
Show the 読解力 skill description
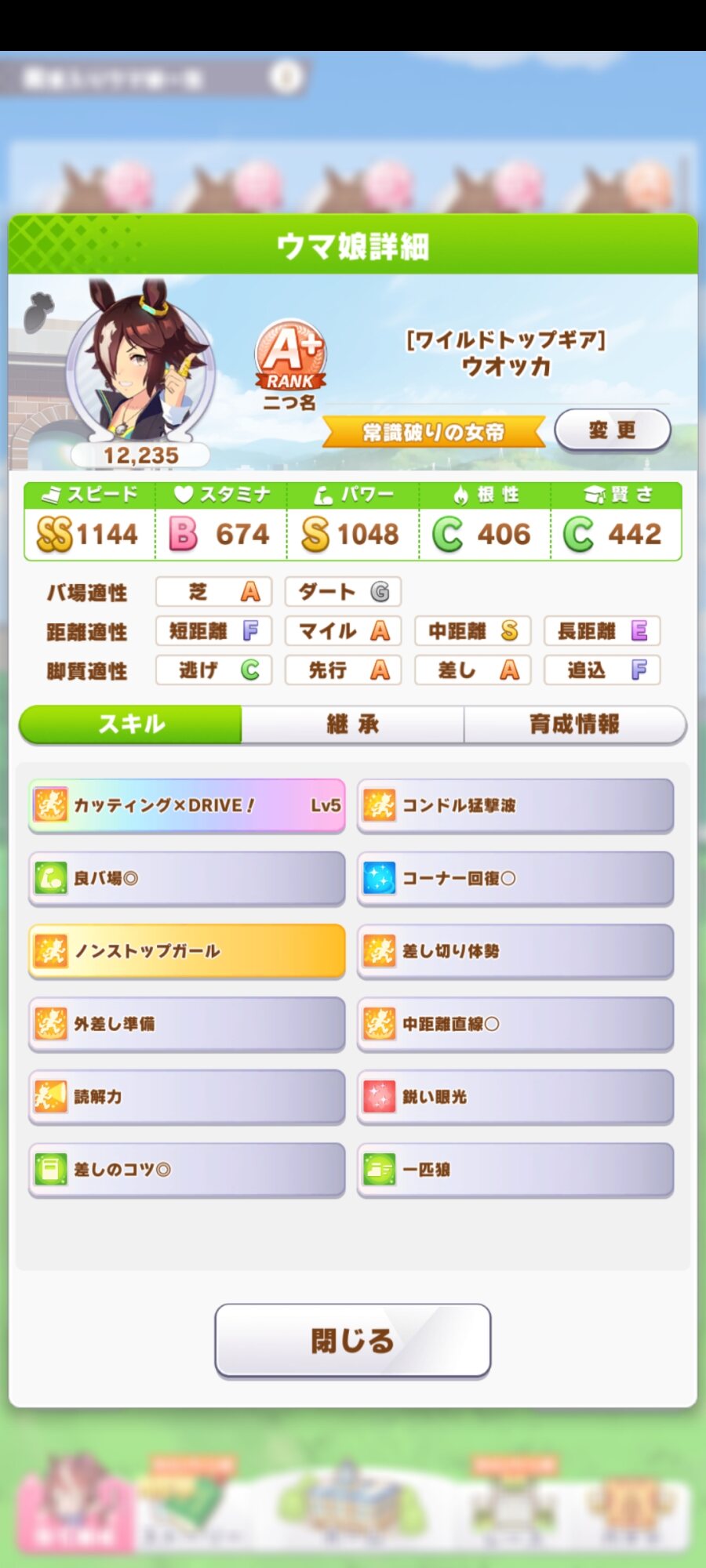187,1097
